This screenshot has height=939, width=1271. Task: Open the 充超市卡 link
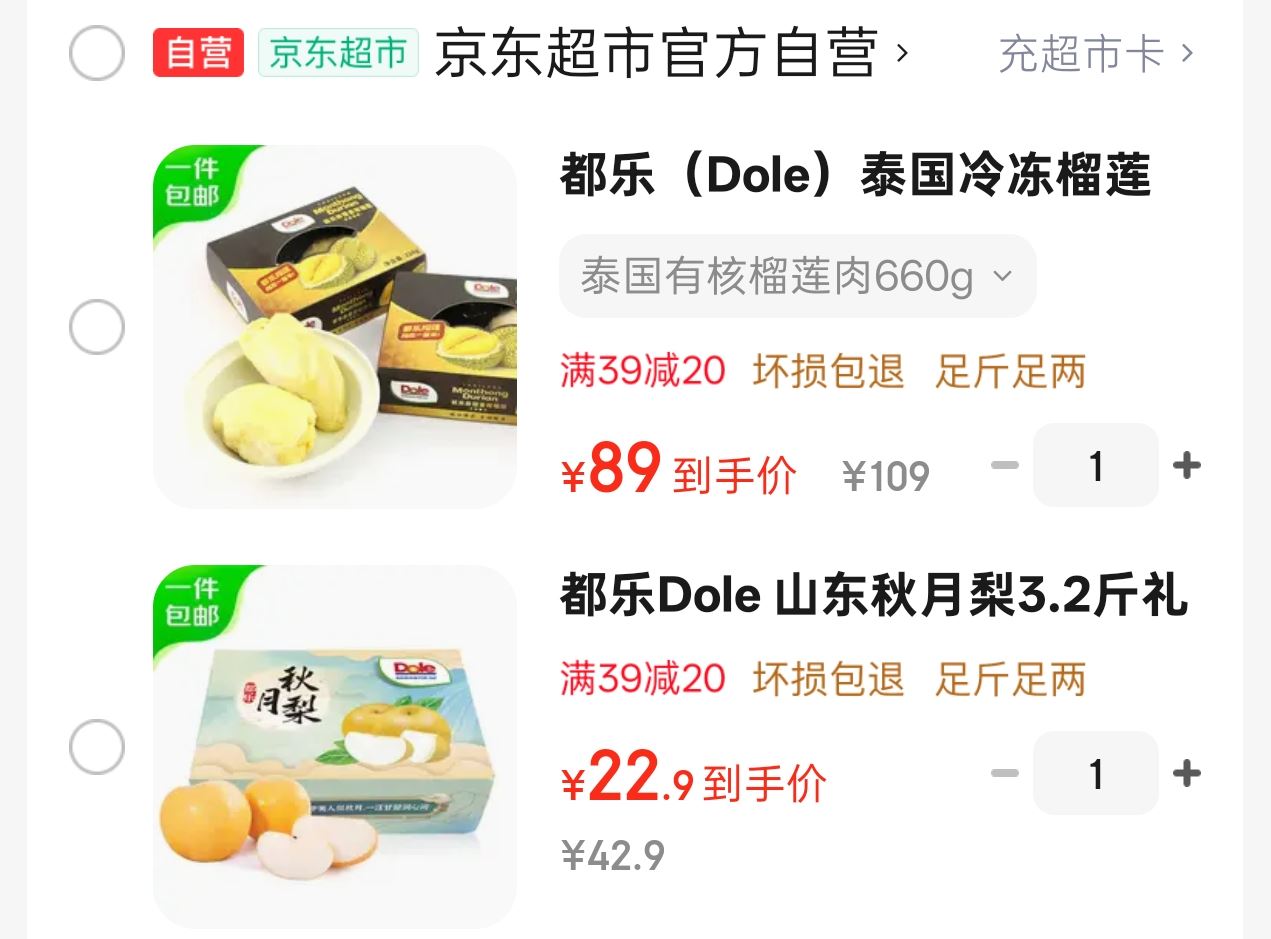pyautogui.click(x=1095, y=53)
